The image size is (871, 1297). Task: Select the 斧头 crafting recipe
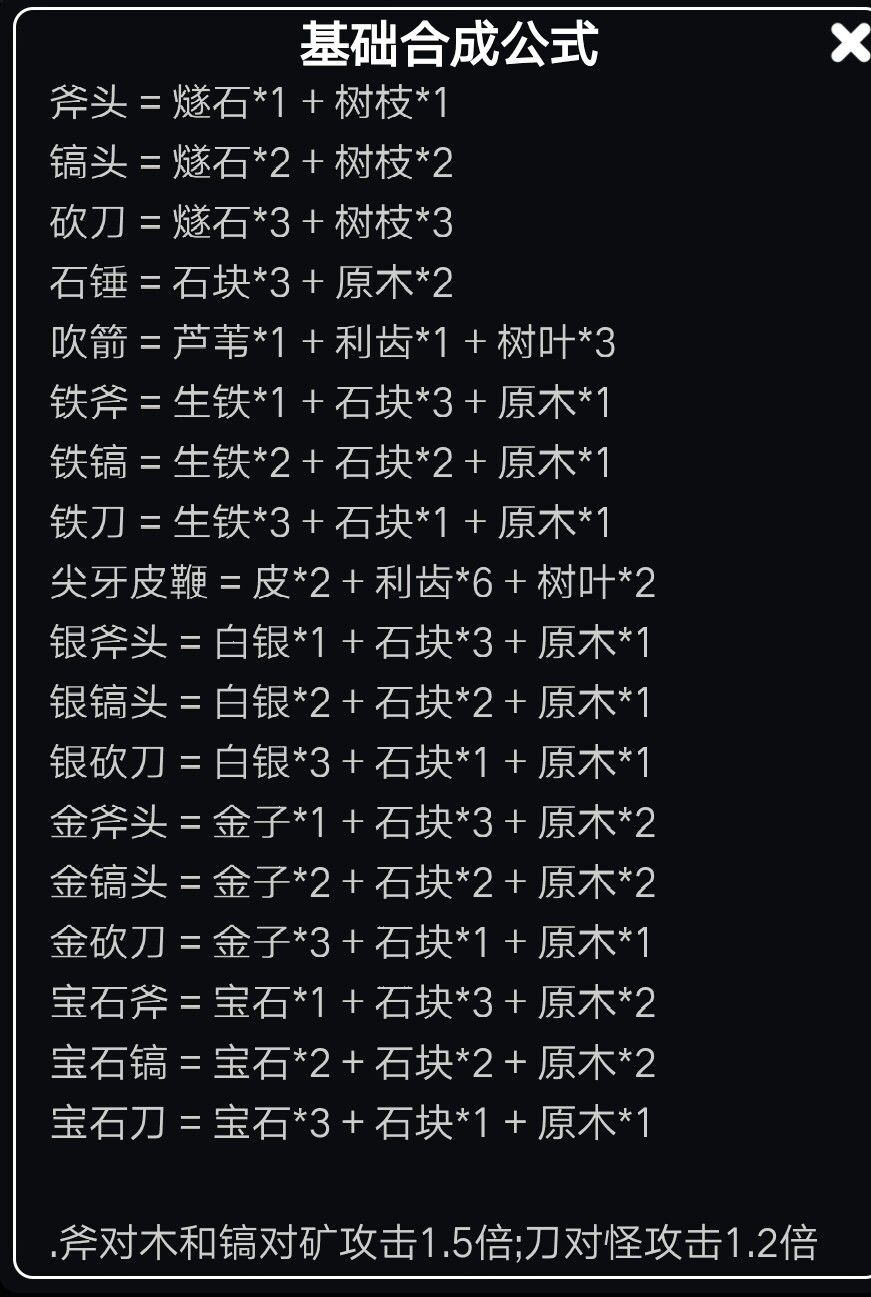250,105
